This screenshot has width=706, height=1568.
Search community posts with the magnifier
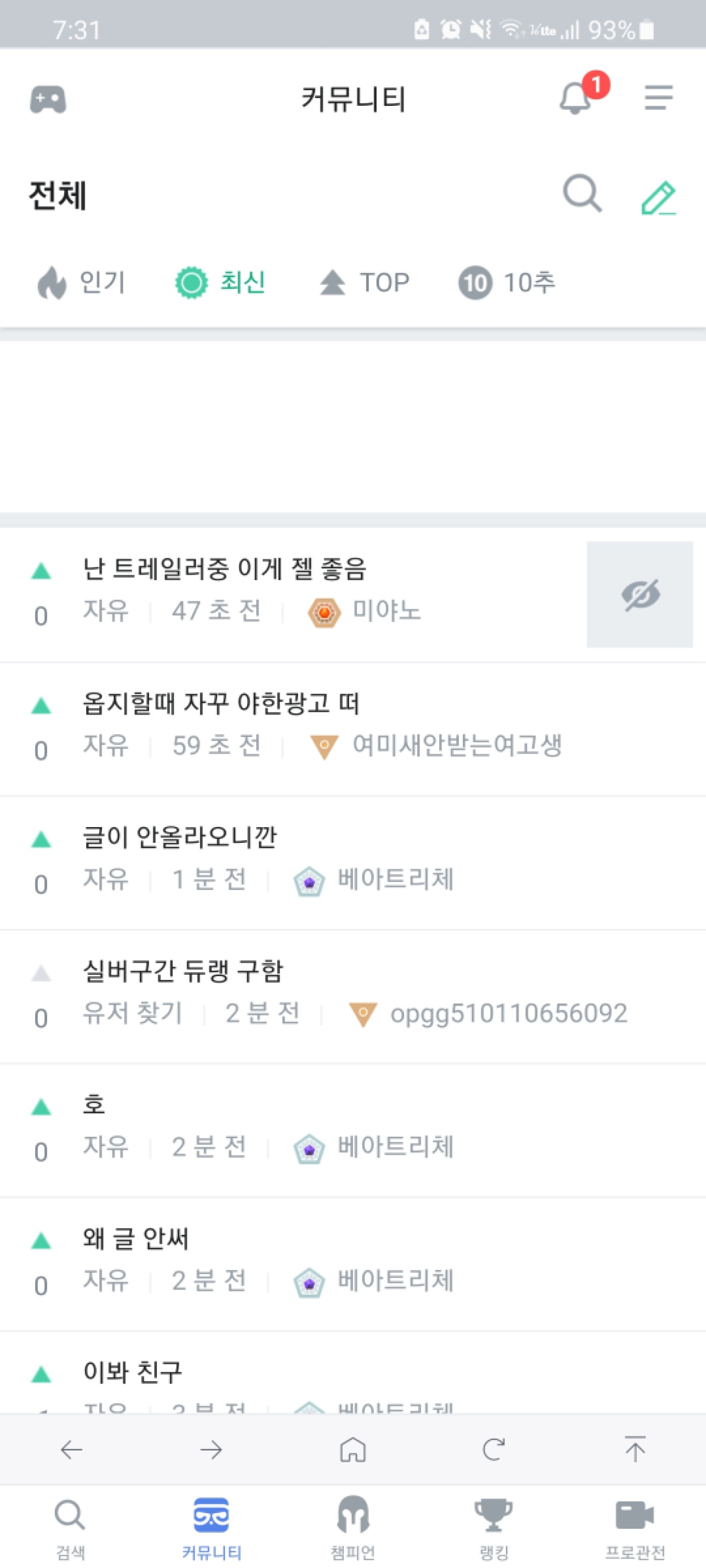pyautogui.click(x=582, y=195)
